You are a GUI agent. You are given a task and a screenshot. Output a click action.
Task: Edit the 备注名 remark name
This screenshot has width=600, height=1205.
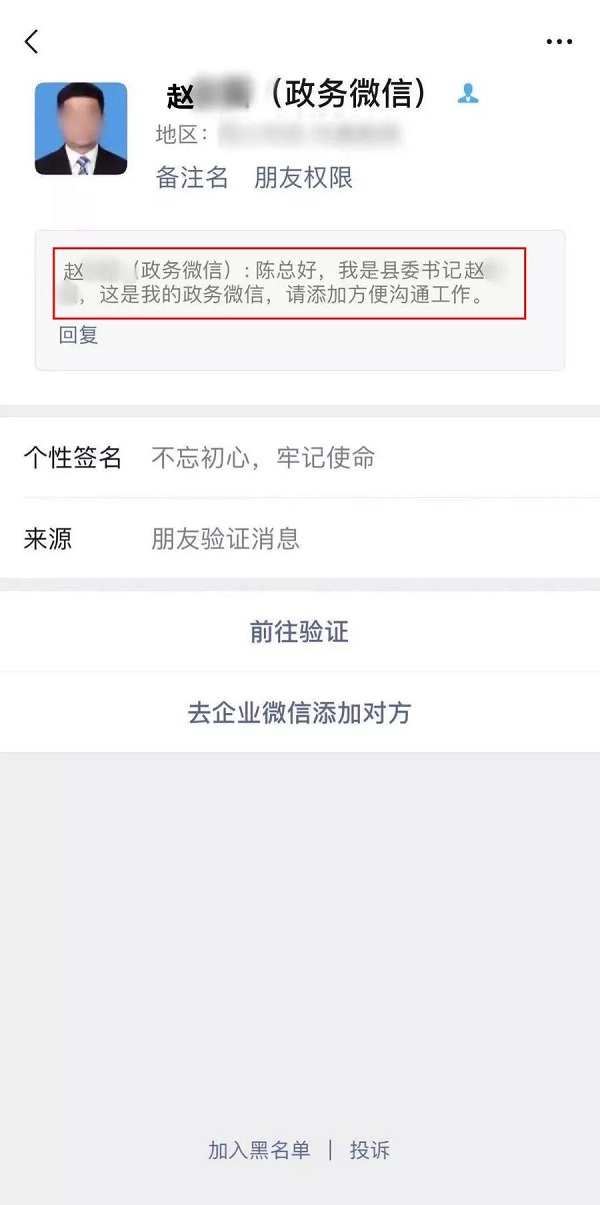pos(193,178)
